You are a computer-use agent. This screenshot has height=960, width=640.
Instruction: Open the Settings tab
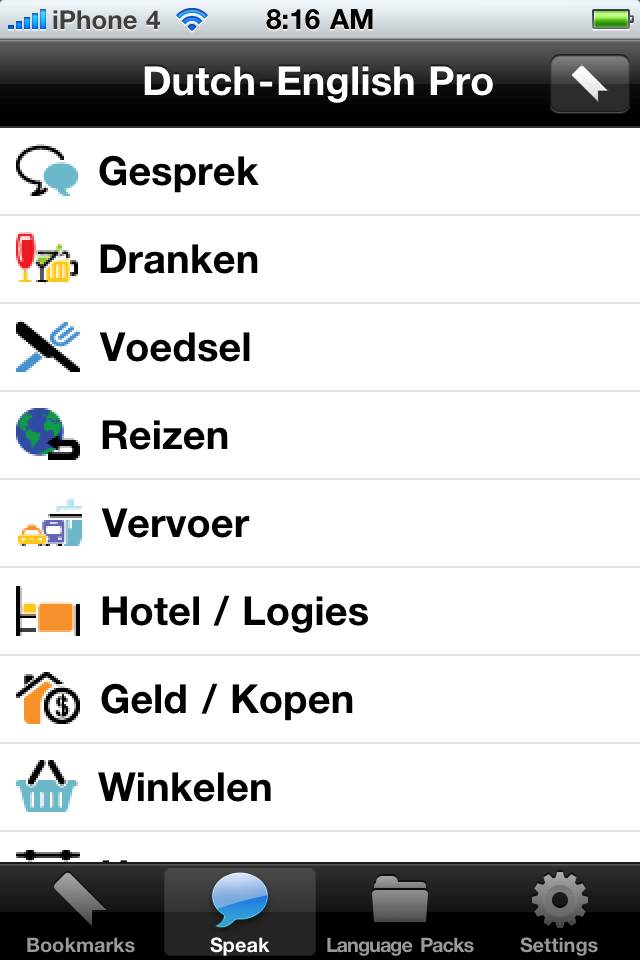pos(559,912)
